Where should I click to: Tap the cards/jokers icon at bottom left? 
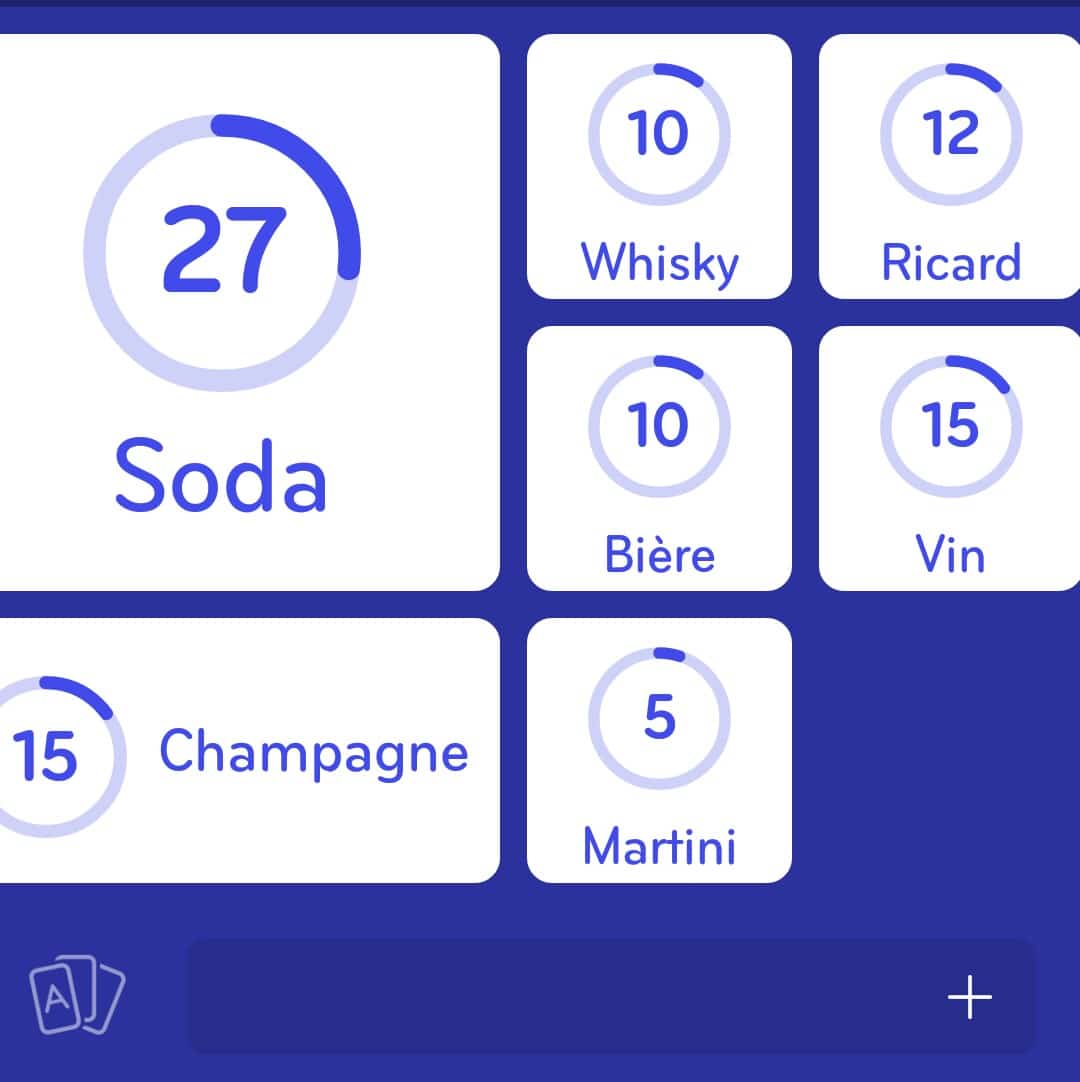click(75, 996)
